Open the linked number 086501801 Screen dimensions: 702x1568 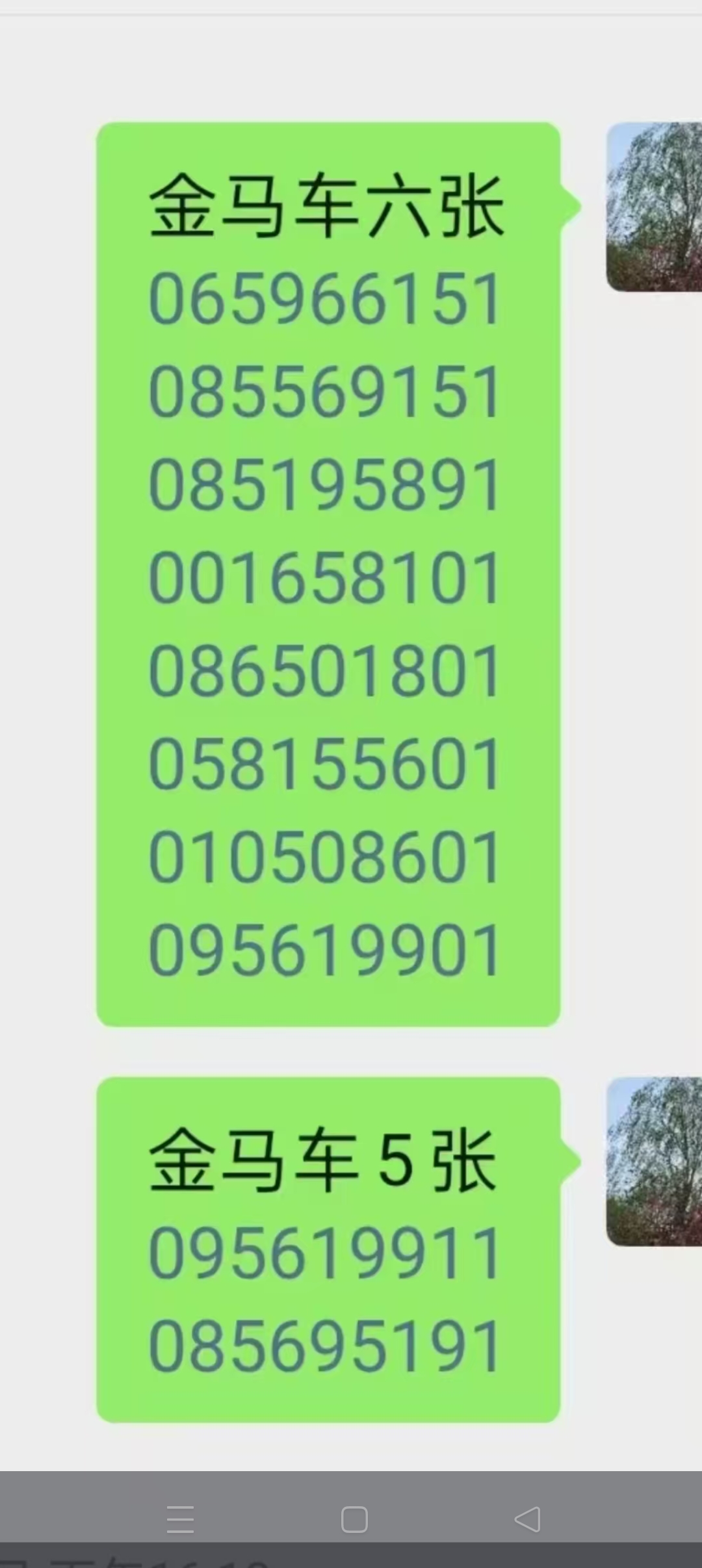[x=325, y=671]
